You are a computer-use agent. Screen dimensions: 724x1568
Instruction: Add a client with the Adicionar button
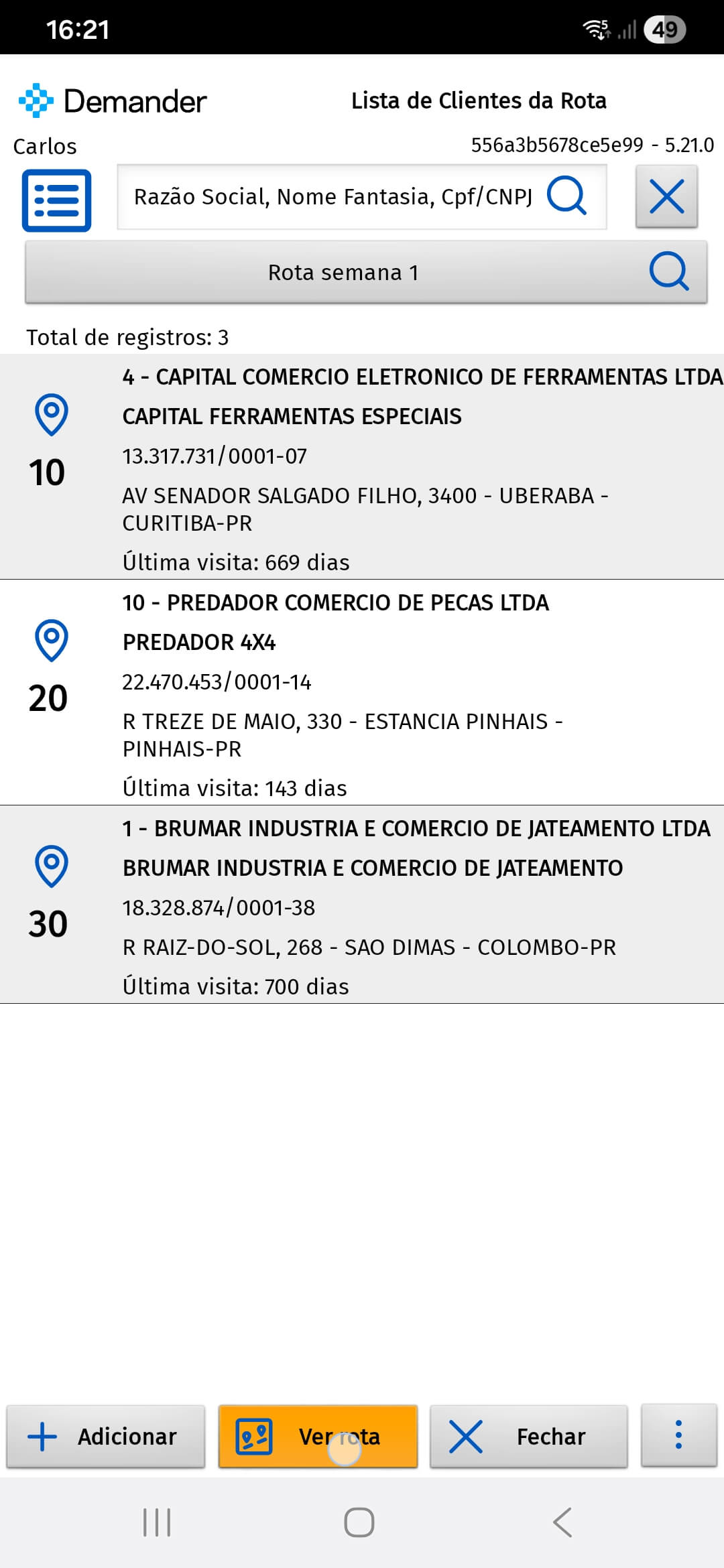(x=105, y=1437)
